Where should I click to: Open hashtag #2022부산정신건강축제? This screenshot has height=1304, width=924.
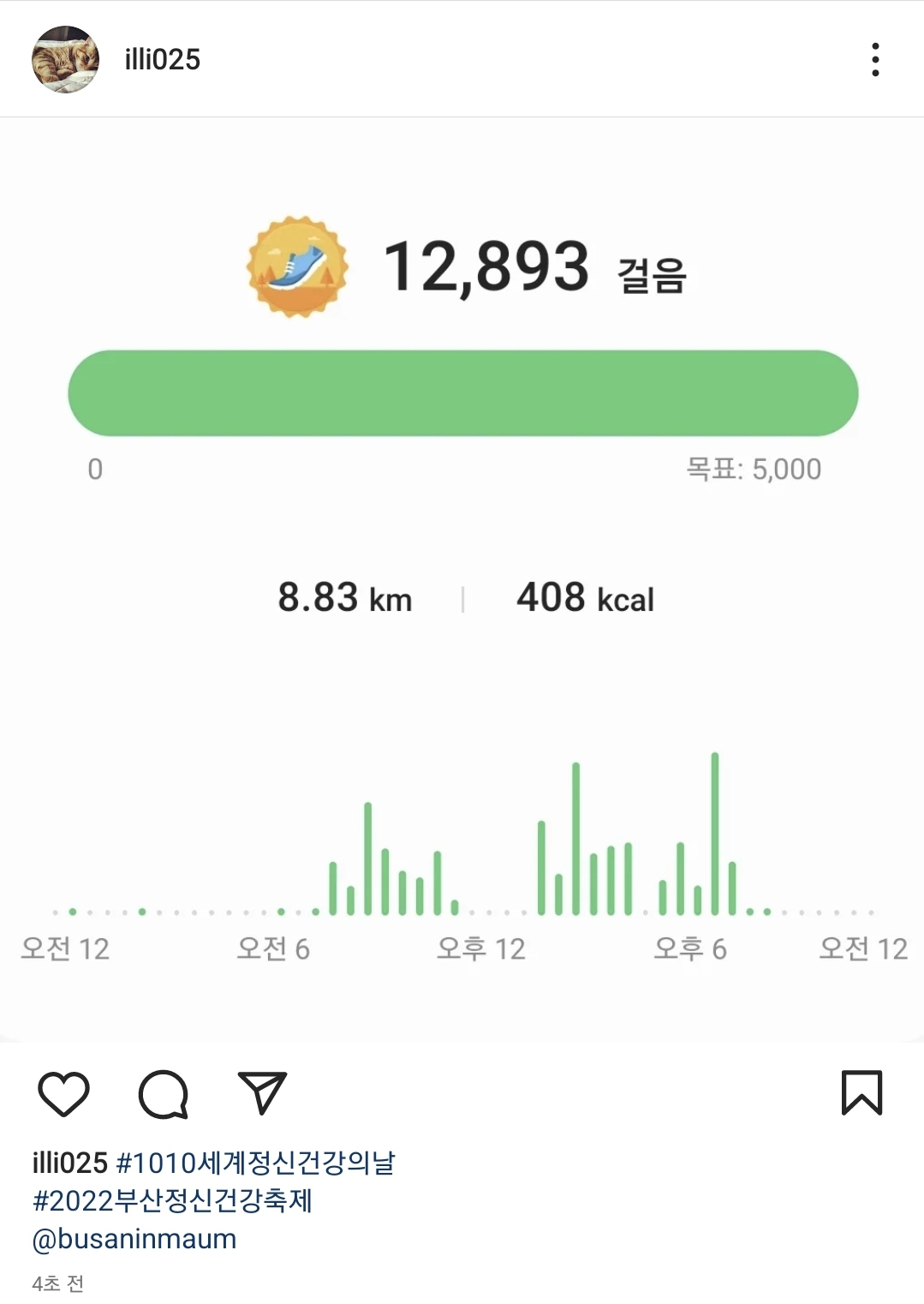point(172,1200)
